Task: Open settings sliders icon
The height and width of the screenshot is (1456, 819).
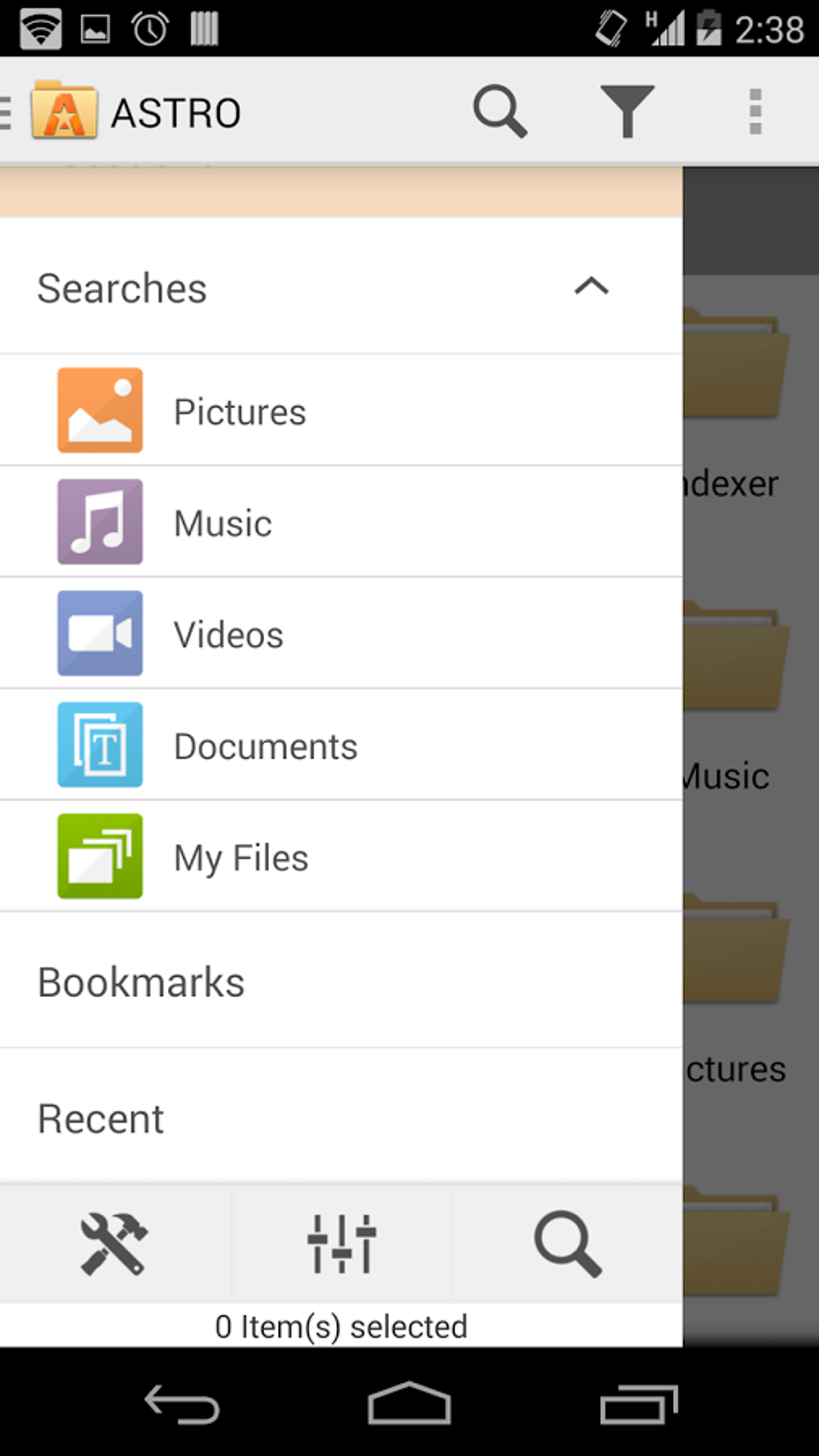Action: click(x=341, y=1245)
